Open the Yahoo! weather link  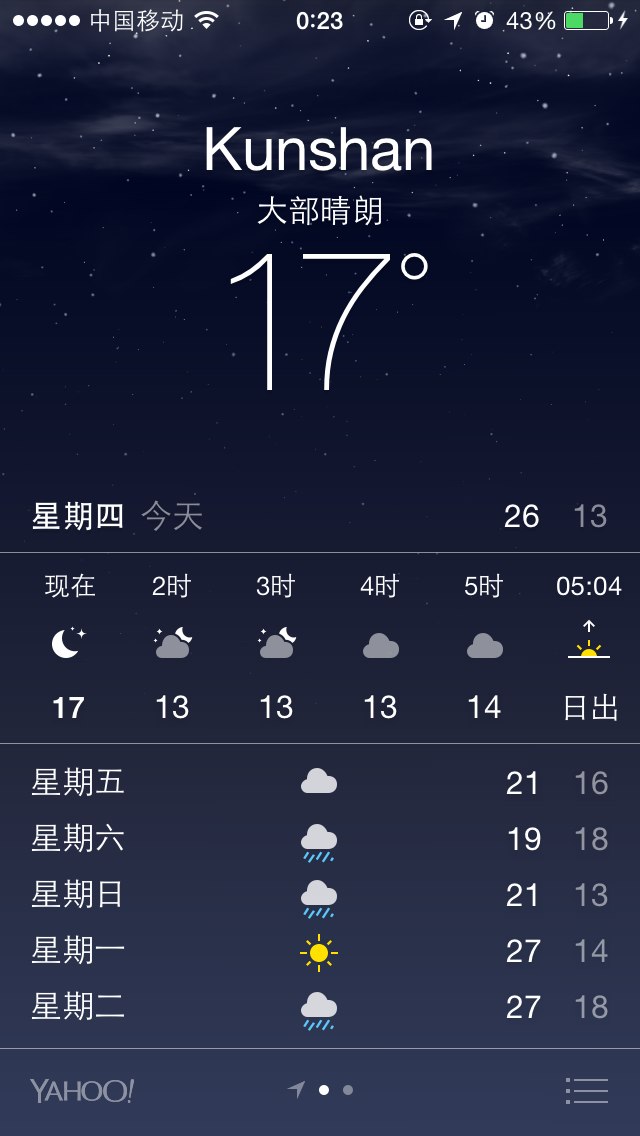[82, 1090]
